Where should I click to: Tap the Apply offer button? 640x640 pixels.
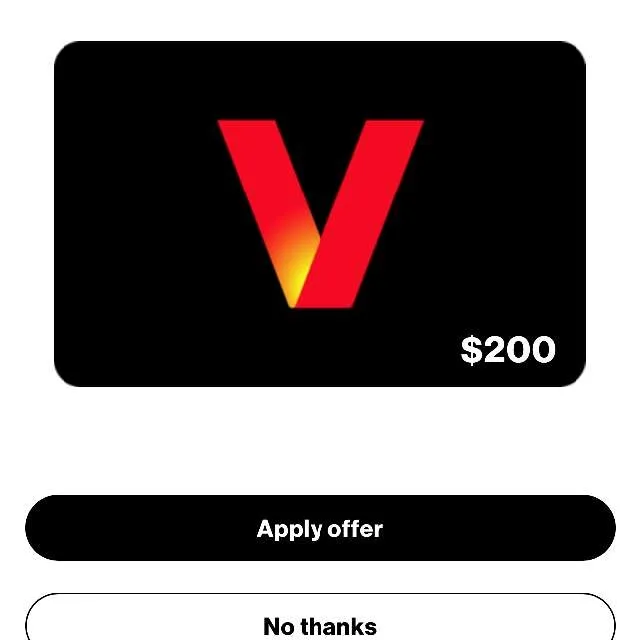click(x=320, y=528)
